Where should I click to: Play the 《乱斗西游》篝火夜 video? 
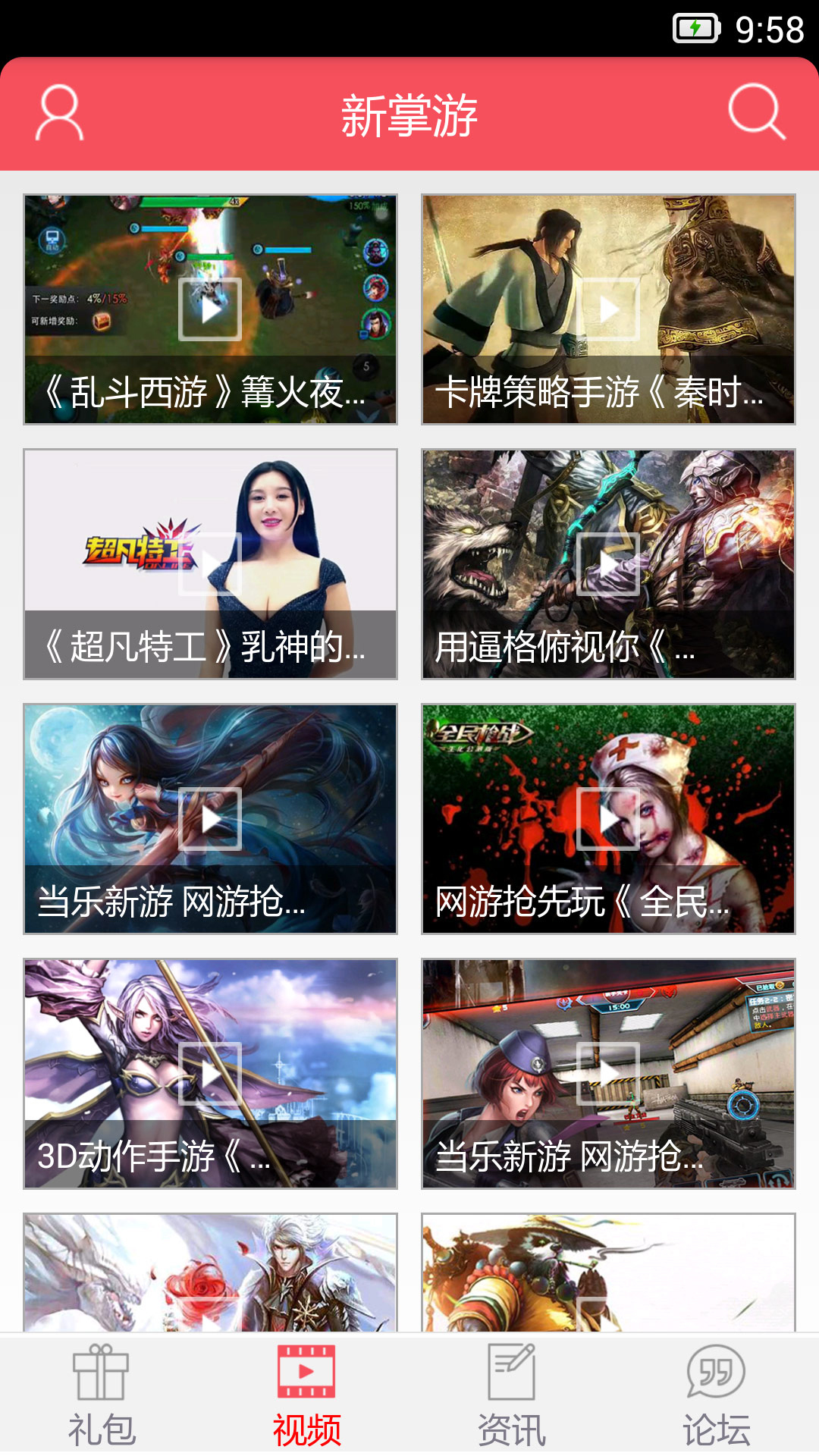(210, 309)
